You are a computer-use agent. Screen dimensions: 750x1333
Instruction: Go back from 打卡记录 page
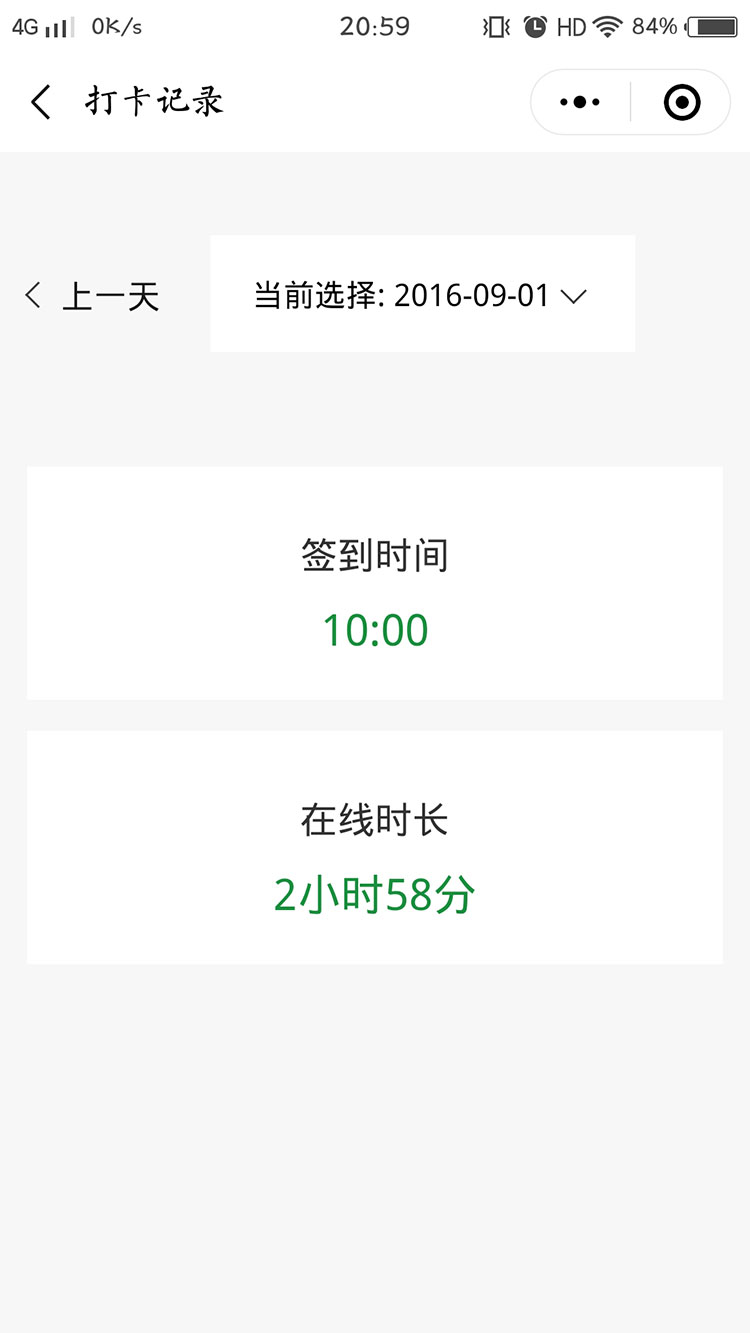click(41, 102)
